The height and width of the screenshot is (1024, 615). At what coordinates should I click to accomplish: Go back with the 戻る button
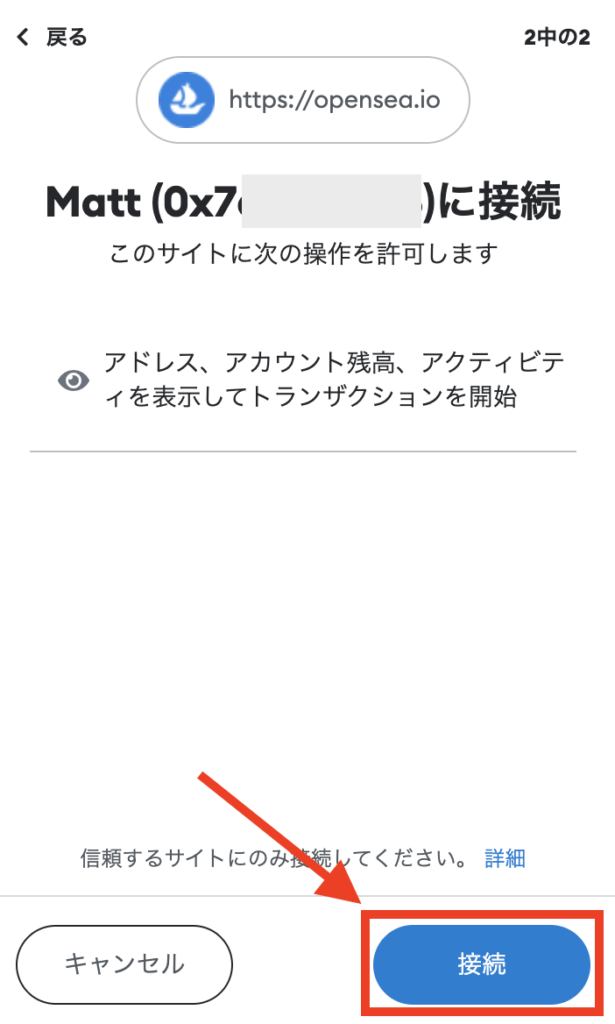tap(53, 38)
